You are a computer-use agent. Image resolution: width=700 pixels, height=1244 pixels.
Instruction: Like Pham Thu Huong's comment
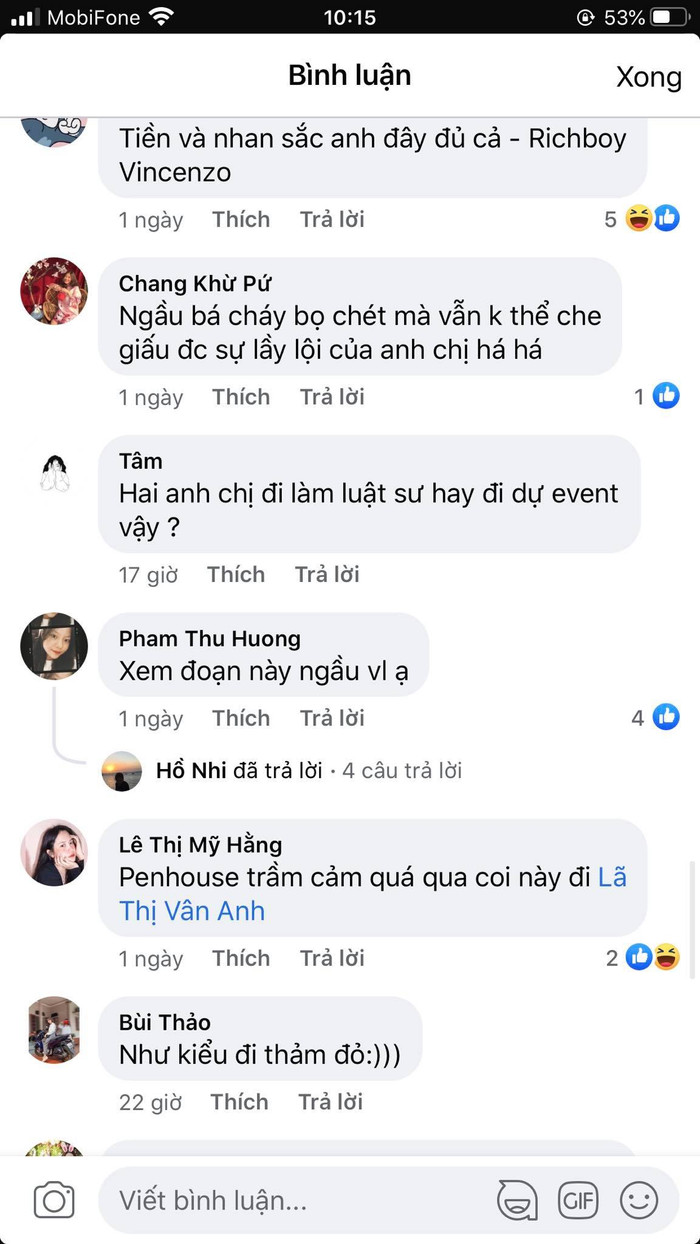pos(241,718)
